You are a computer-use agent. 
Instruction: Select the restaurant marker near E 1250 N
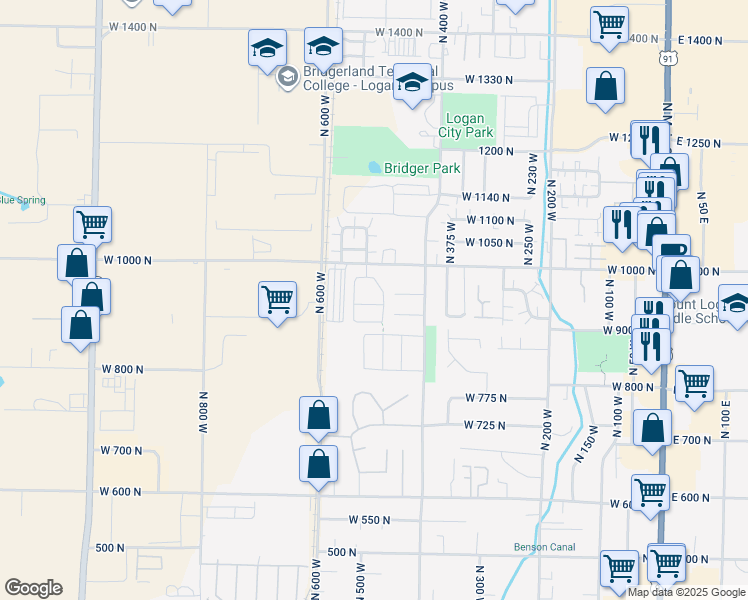[650, 138]
